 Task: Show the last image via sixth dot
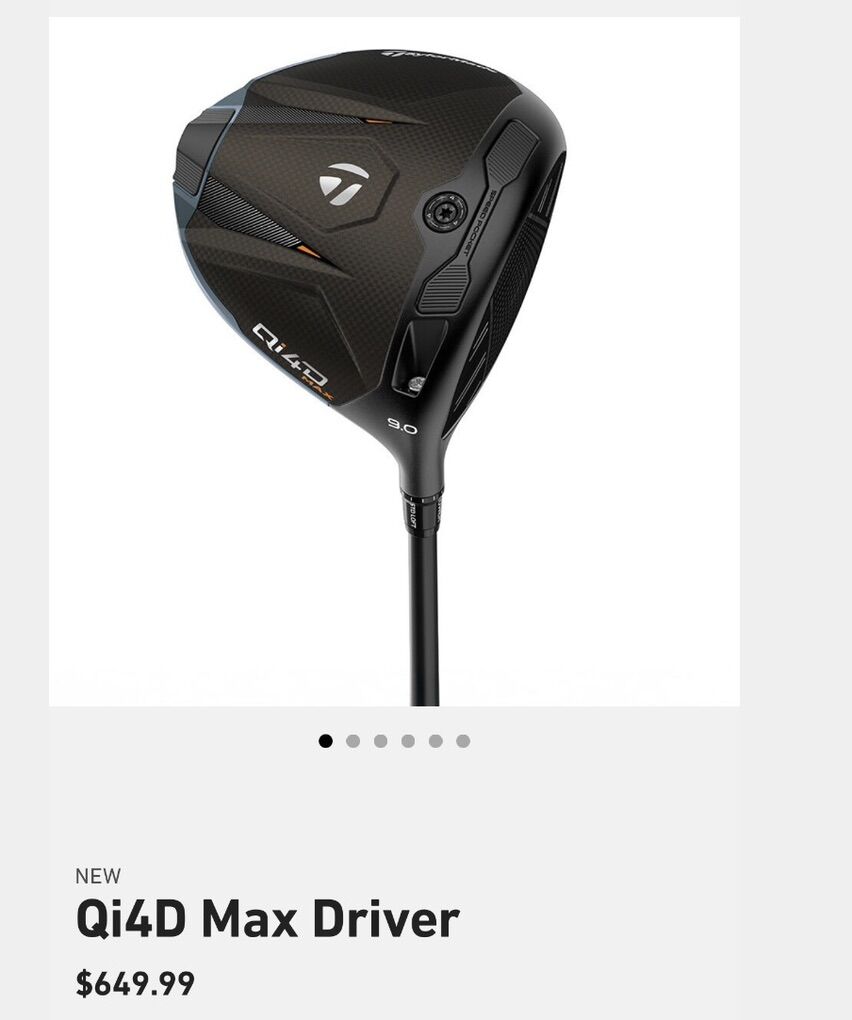[x=463, y=741]
